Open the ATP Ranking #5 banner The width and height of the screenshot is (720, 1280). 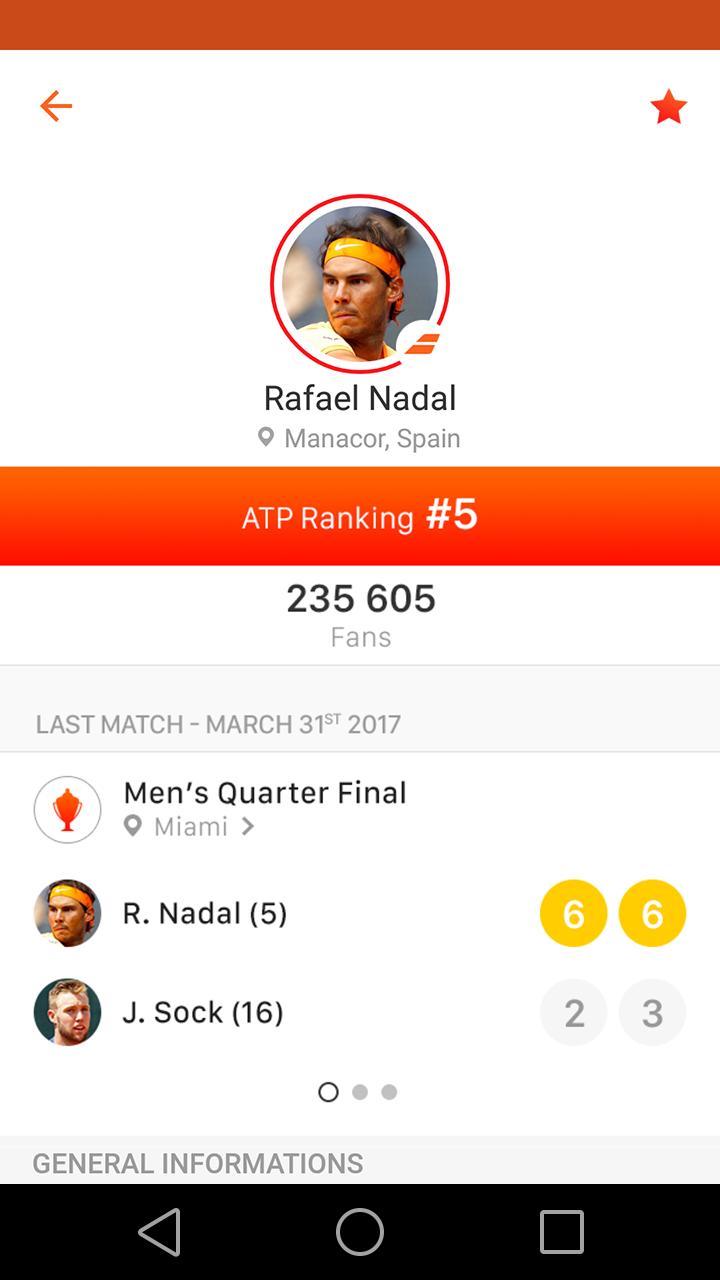[360, 515]
